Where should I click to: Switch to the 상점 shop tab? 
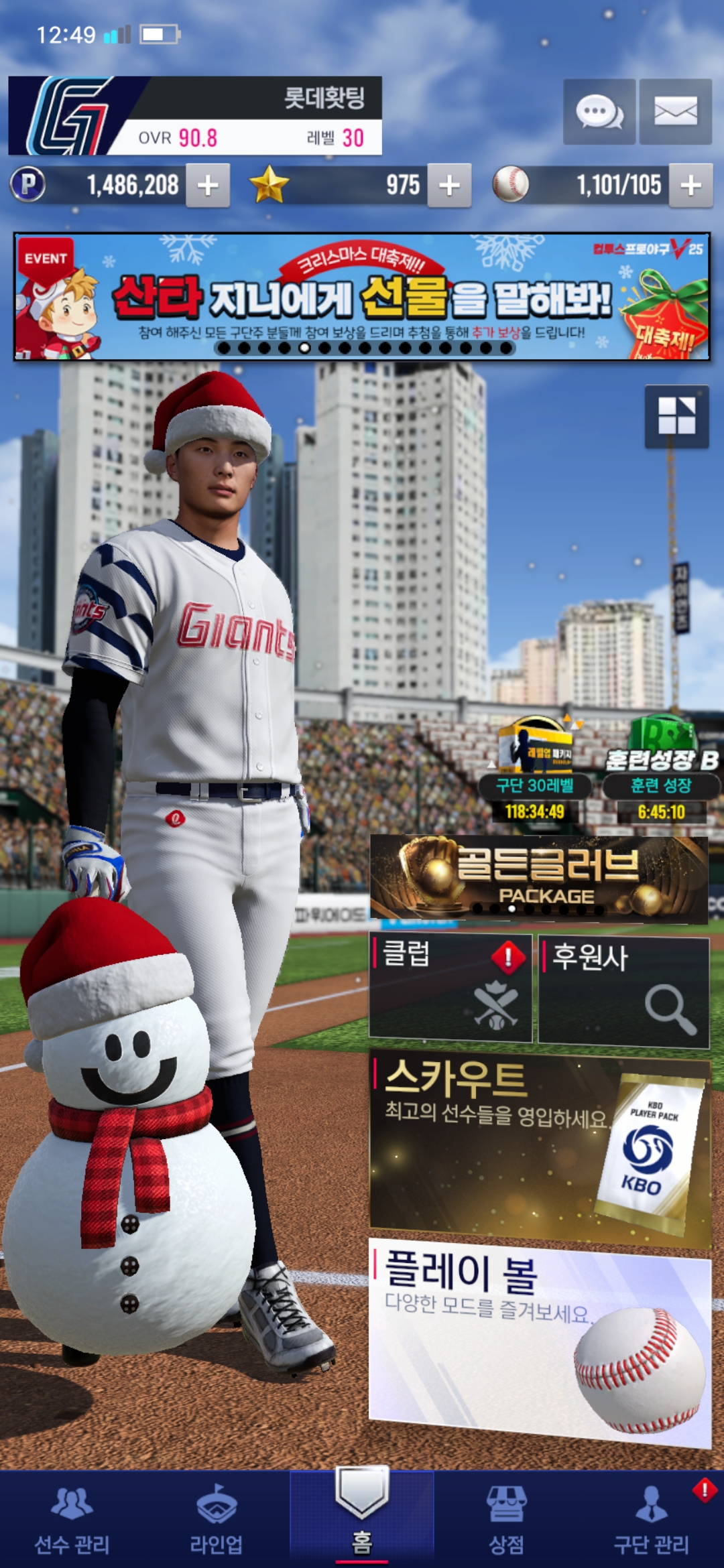coord(506,1520)
